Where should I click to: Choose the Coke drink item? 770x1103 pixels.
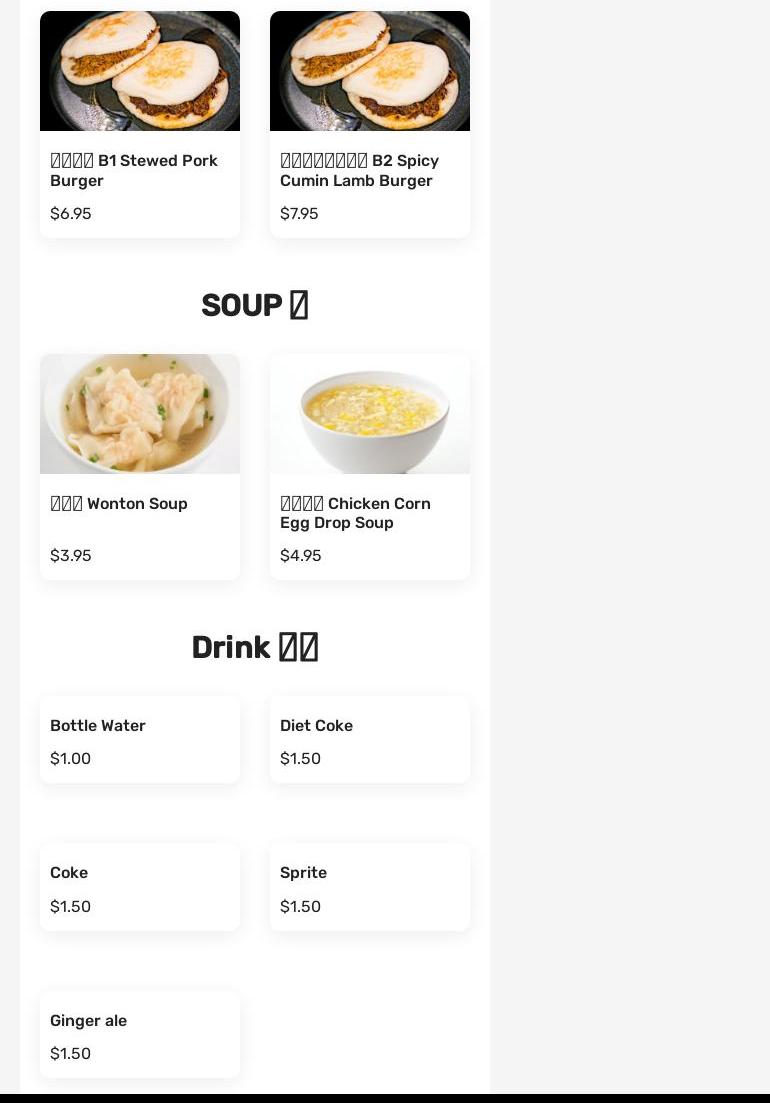tap(140, 887)
